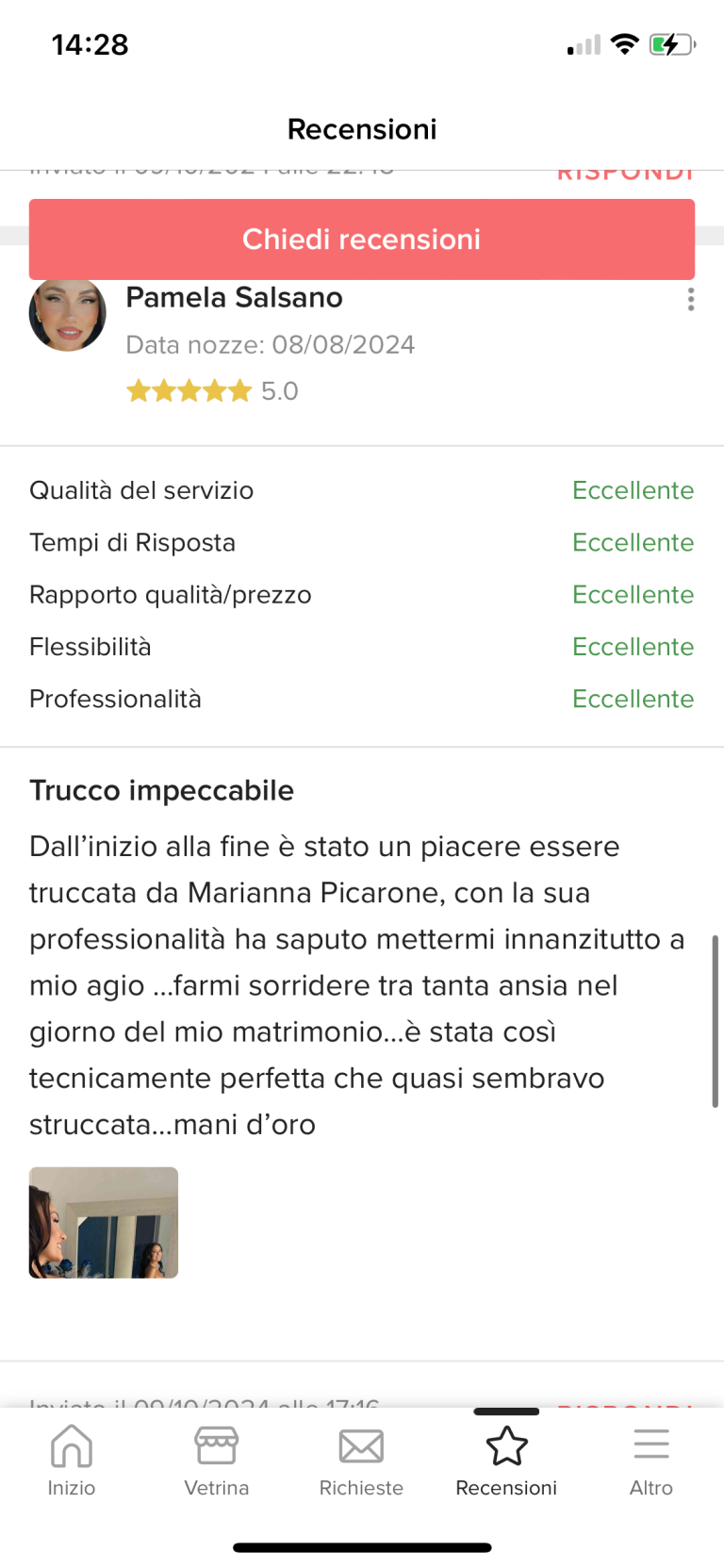
Task: Tap the Chiedi recensioni button
Action: click(361, 239)
